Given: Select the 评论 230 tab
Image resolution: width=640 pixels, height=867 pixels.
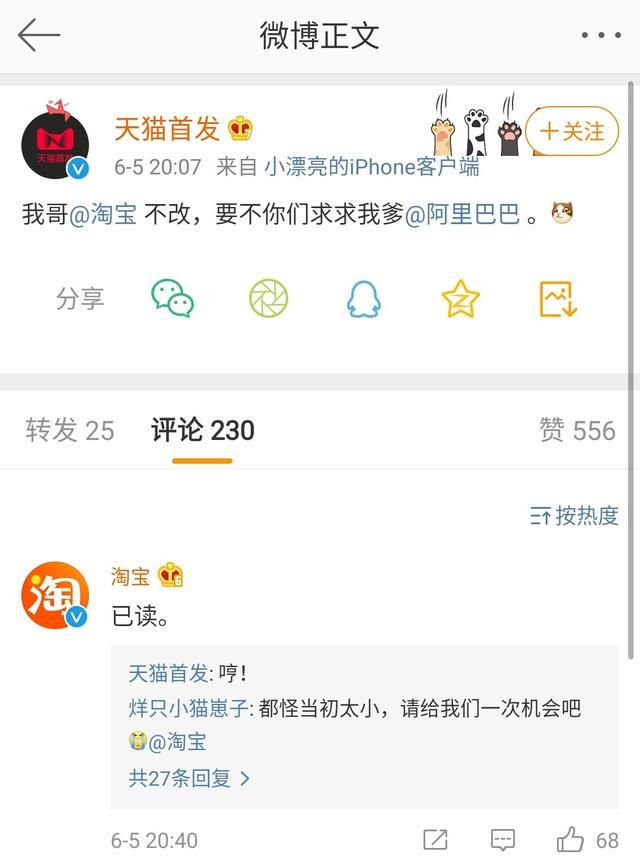Looking at the screenshot, I should (x=203, y=431).
